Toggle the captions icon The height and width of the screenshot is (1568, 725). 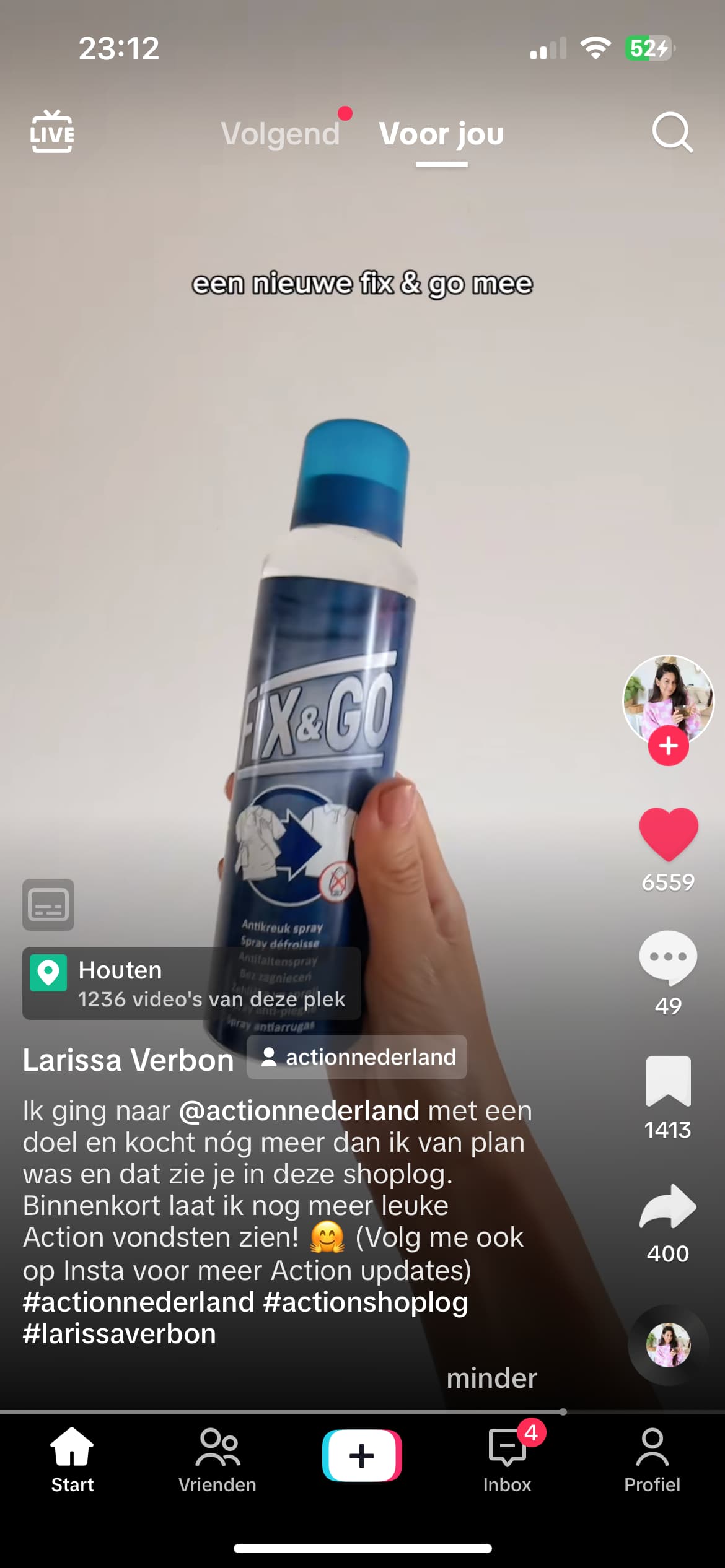[48, 904]
